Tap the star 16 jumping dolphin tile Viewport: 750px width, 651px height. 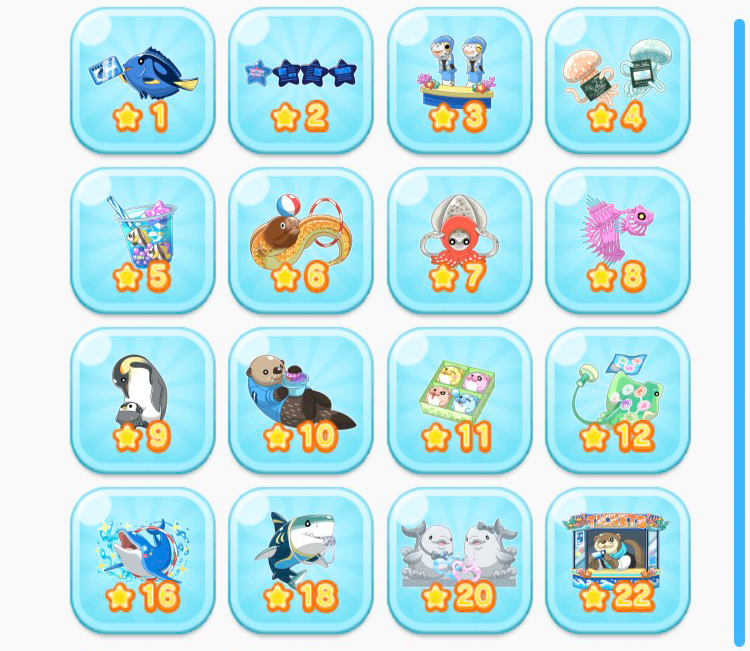tap(143, 560)
